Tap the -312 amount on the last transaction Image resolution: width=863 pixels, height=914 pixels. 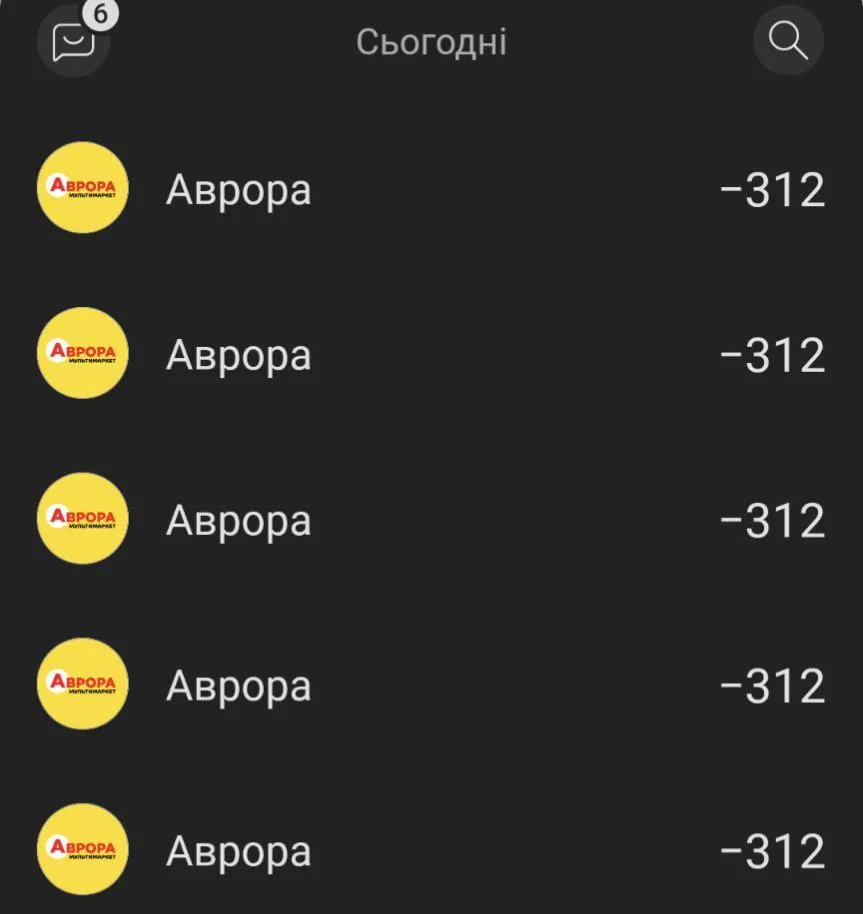click(x=772, y=849)
